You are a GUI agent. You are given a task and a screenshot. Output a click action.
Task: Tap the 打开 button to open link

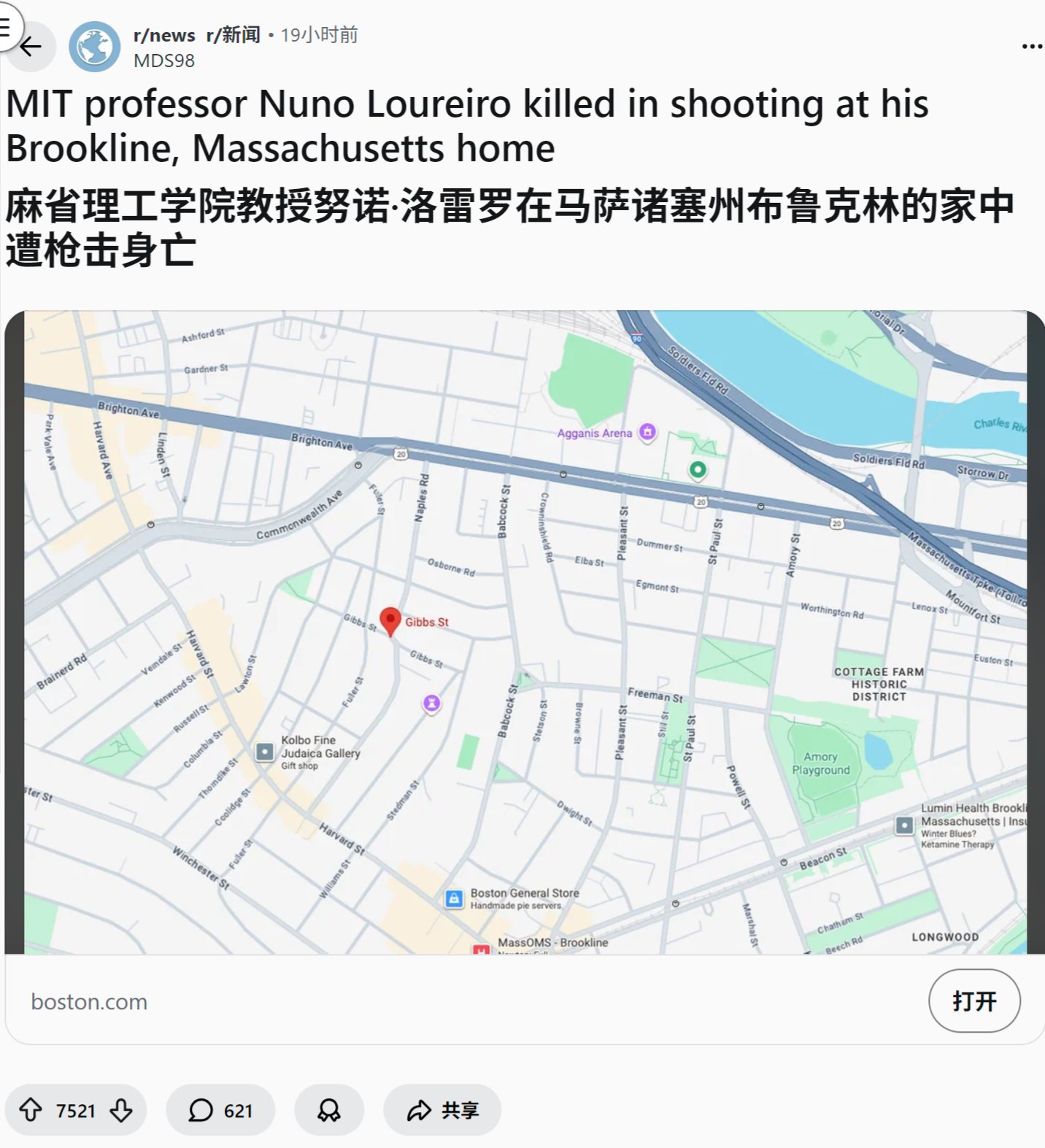[x=973, y=1001]
